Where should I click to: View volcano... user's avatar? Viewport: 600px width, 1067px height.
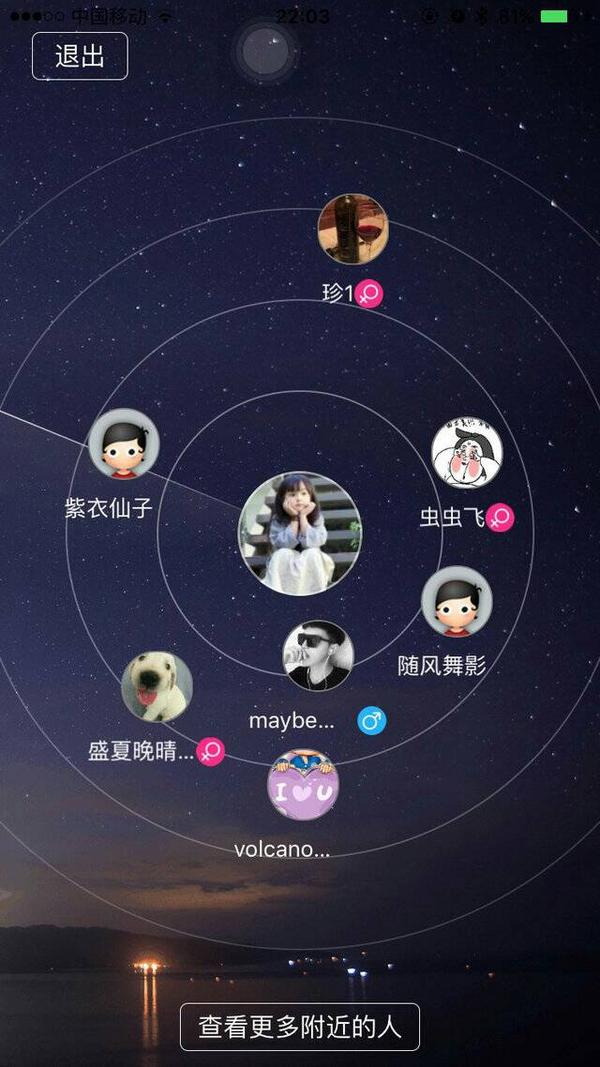[303, 785]
